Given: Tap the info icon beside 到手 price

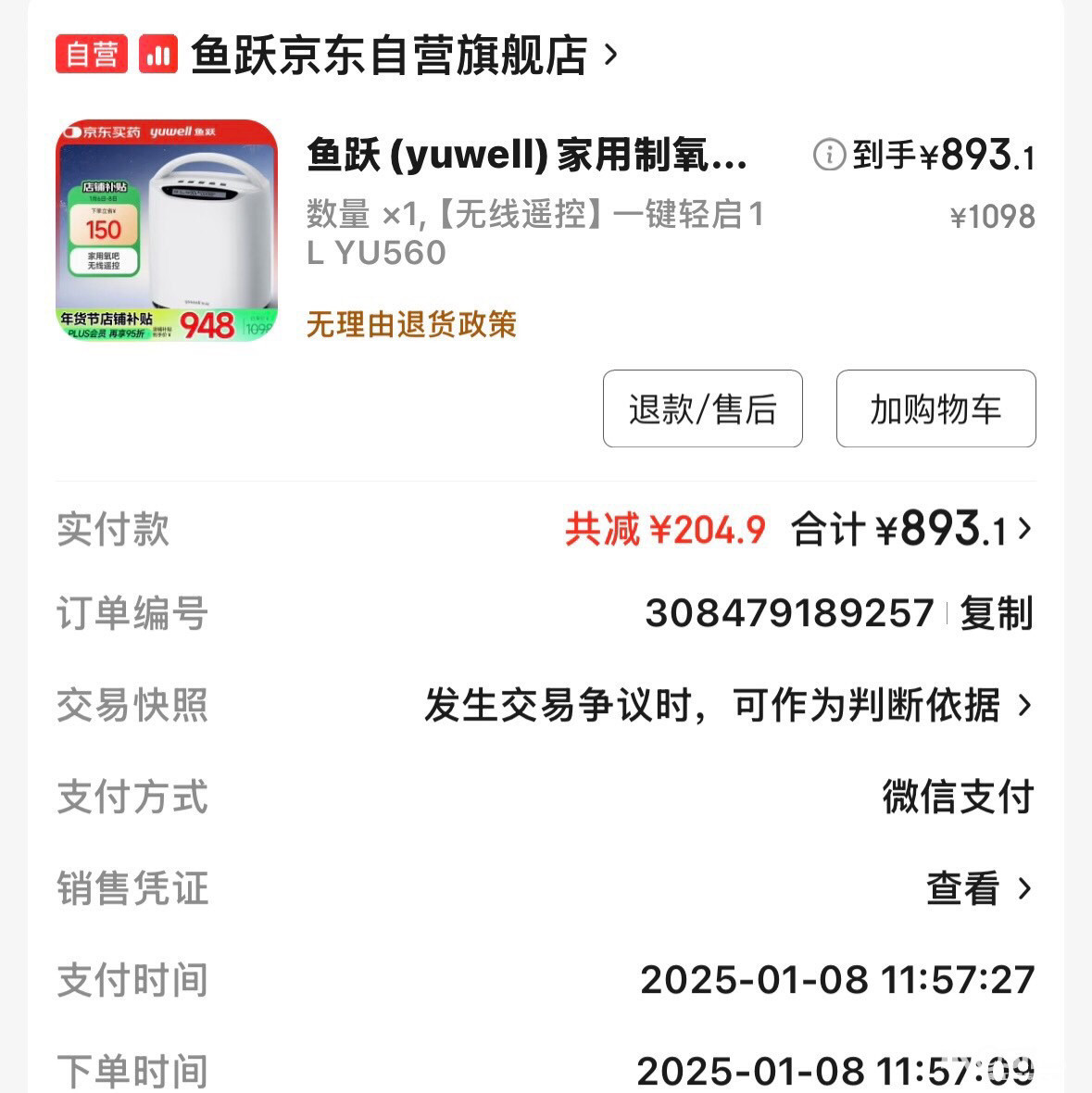Looking at the screenshot, I should click(829, 155).
